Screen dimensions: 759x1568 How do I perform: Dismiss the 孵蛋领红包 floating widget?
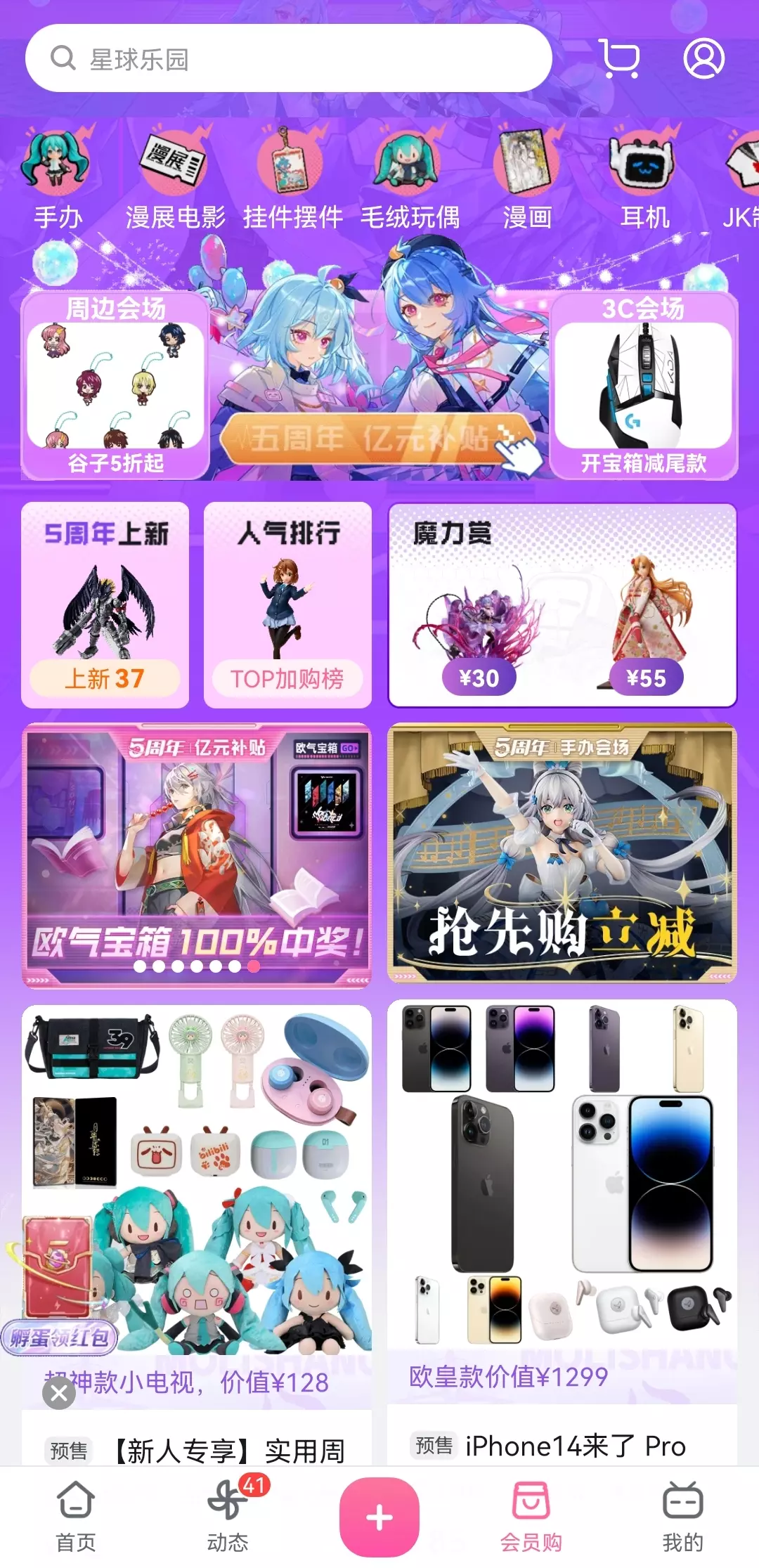59,1392
